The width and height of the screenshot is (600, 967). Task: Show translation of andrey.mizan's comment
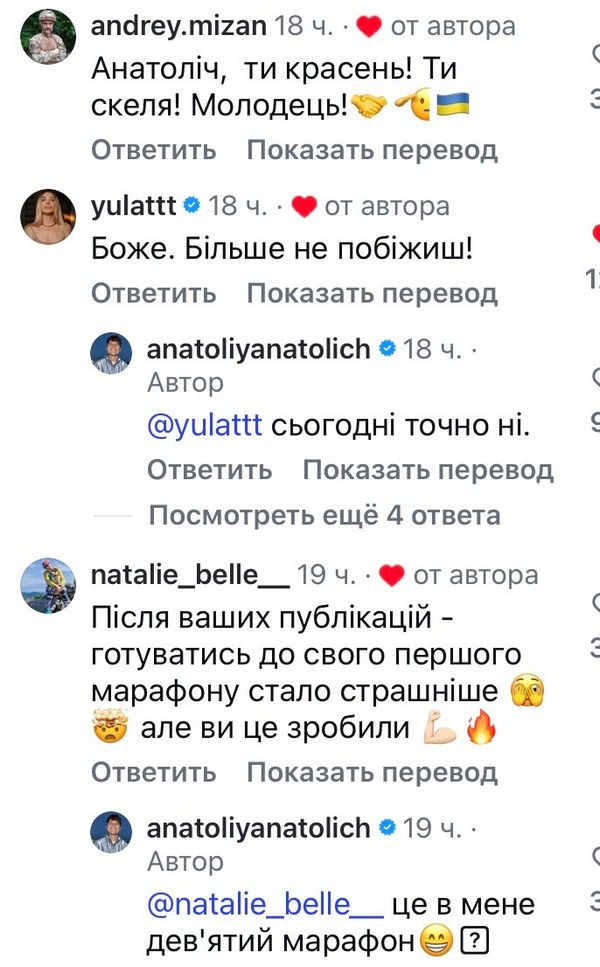click(372, 151)
